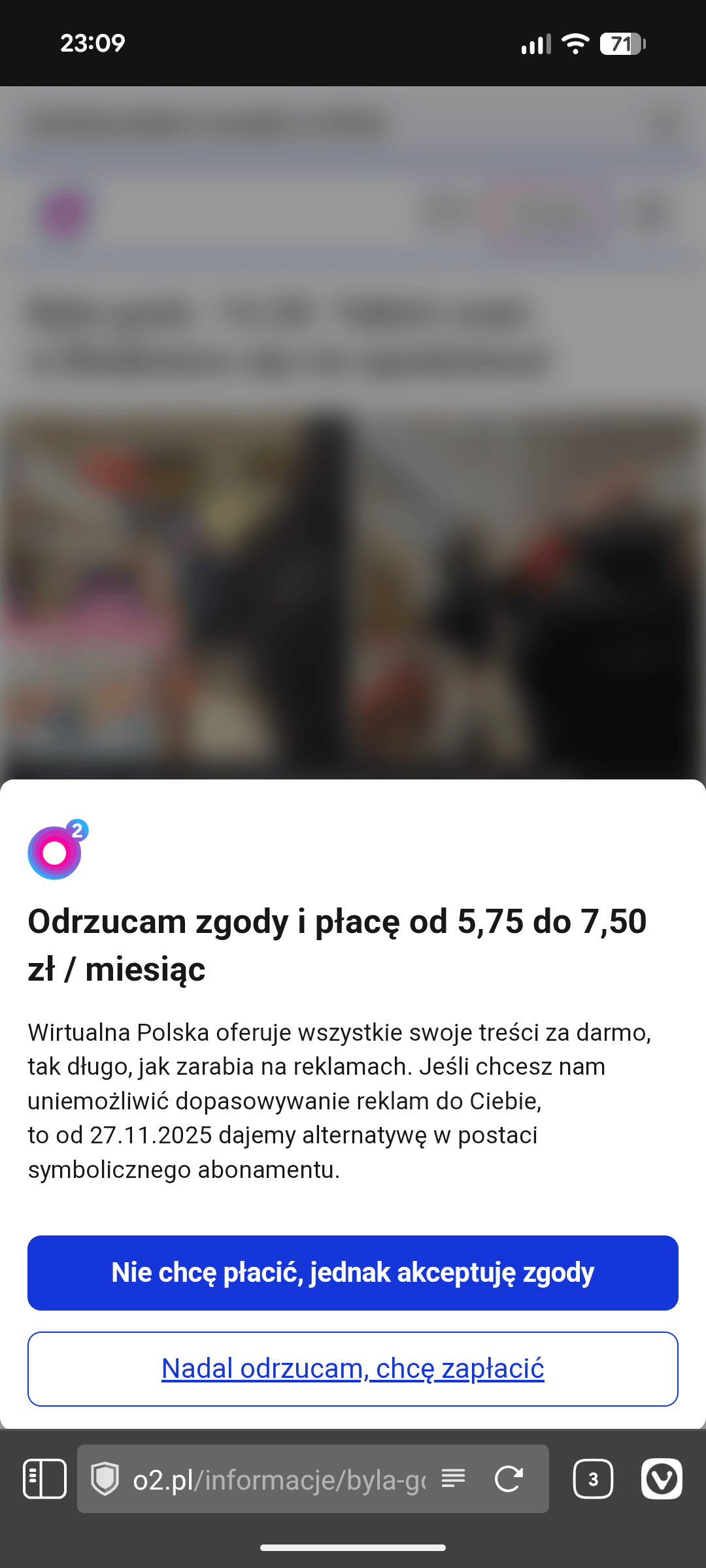Tap the o2.pl address bar
706x1568 pixels.
(278, 1480)
